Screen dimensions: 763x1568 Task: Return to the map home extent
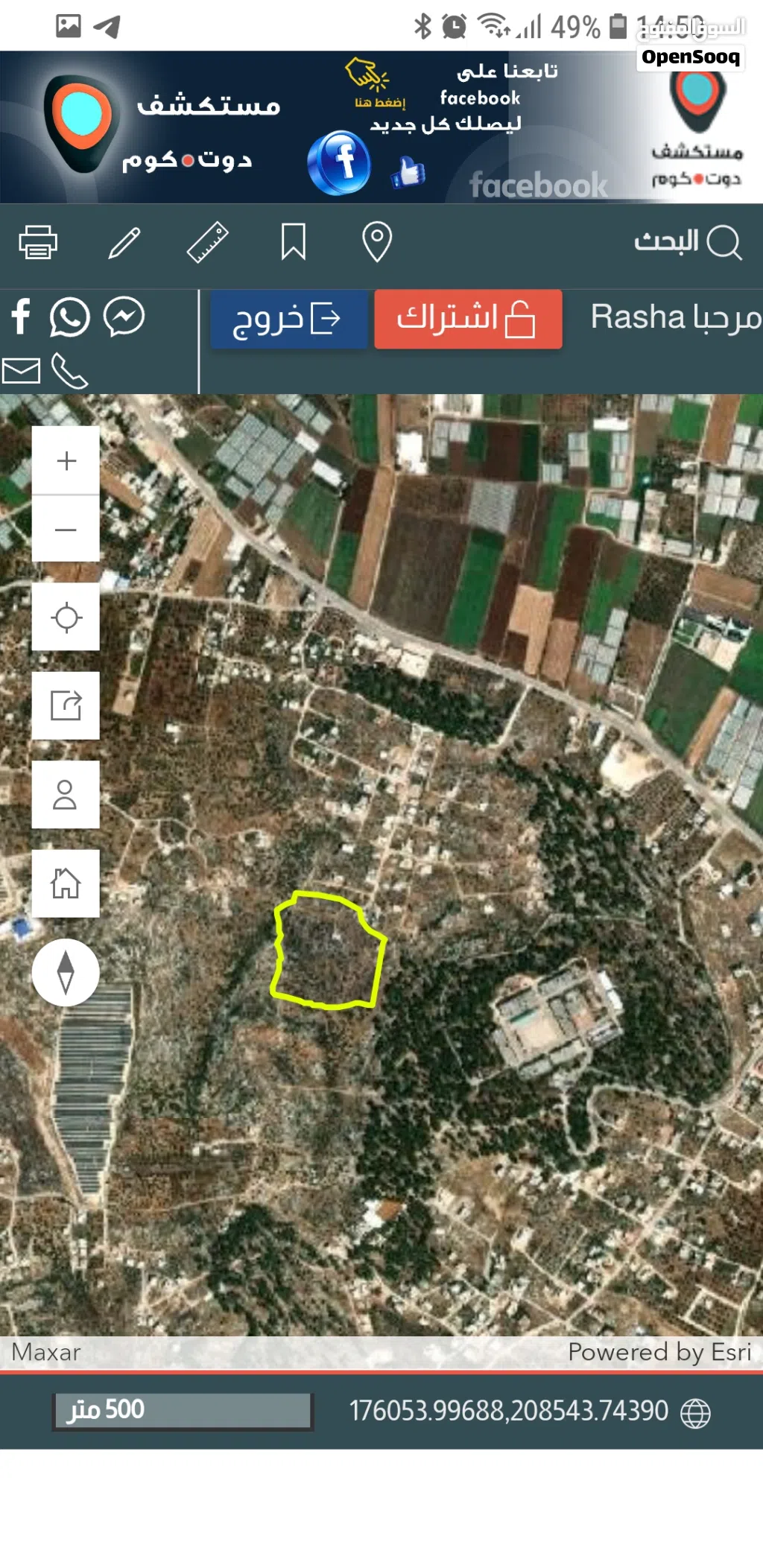coord(66,883)
